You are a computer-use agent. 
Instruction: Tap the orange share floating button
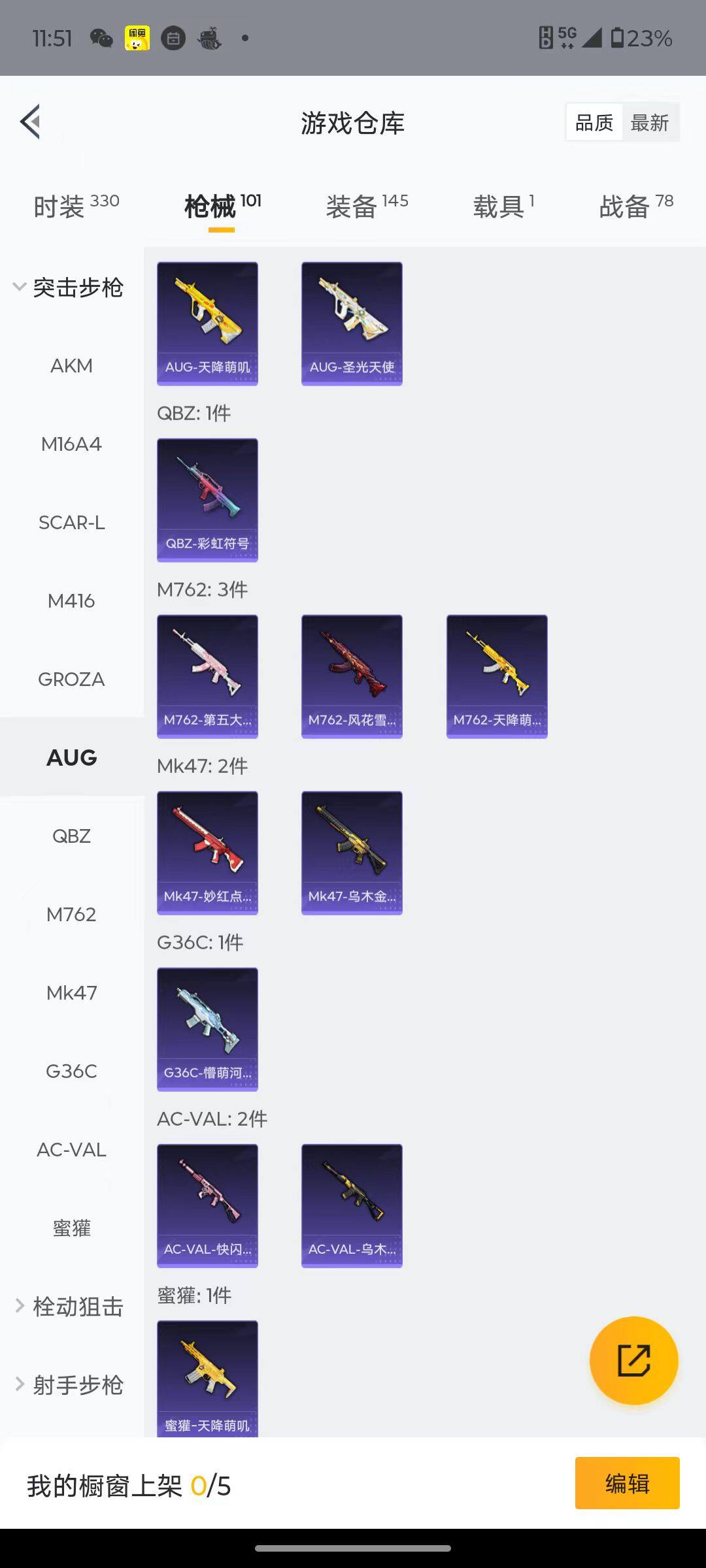pyautogui.click(x=633, y=1361)
